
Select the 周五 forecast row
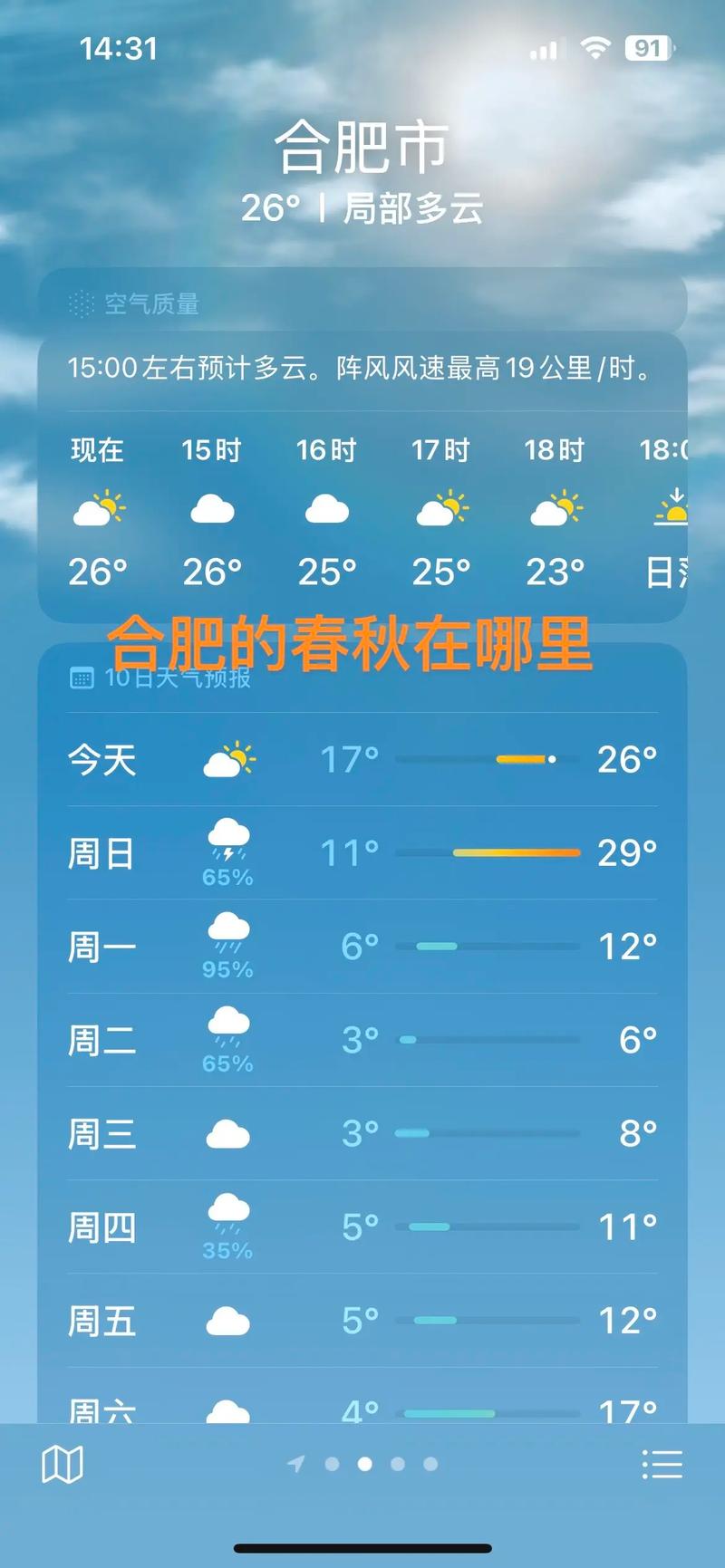pos(362,1322)
